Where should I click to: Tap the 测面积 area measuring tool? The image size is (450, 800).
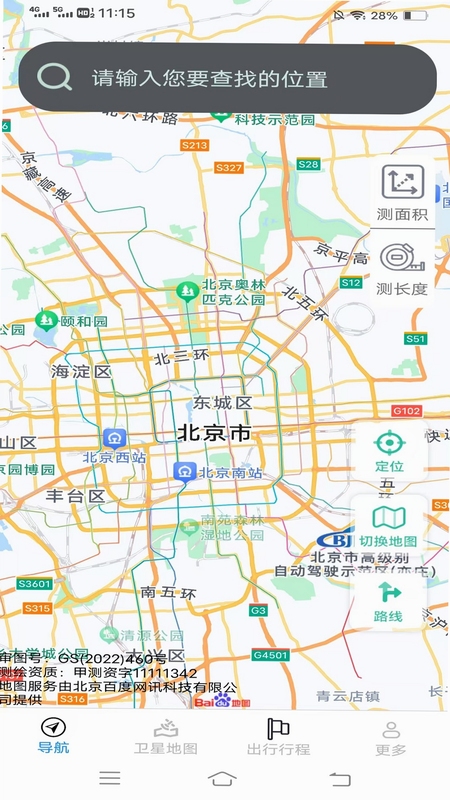tap(402, 193)
